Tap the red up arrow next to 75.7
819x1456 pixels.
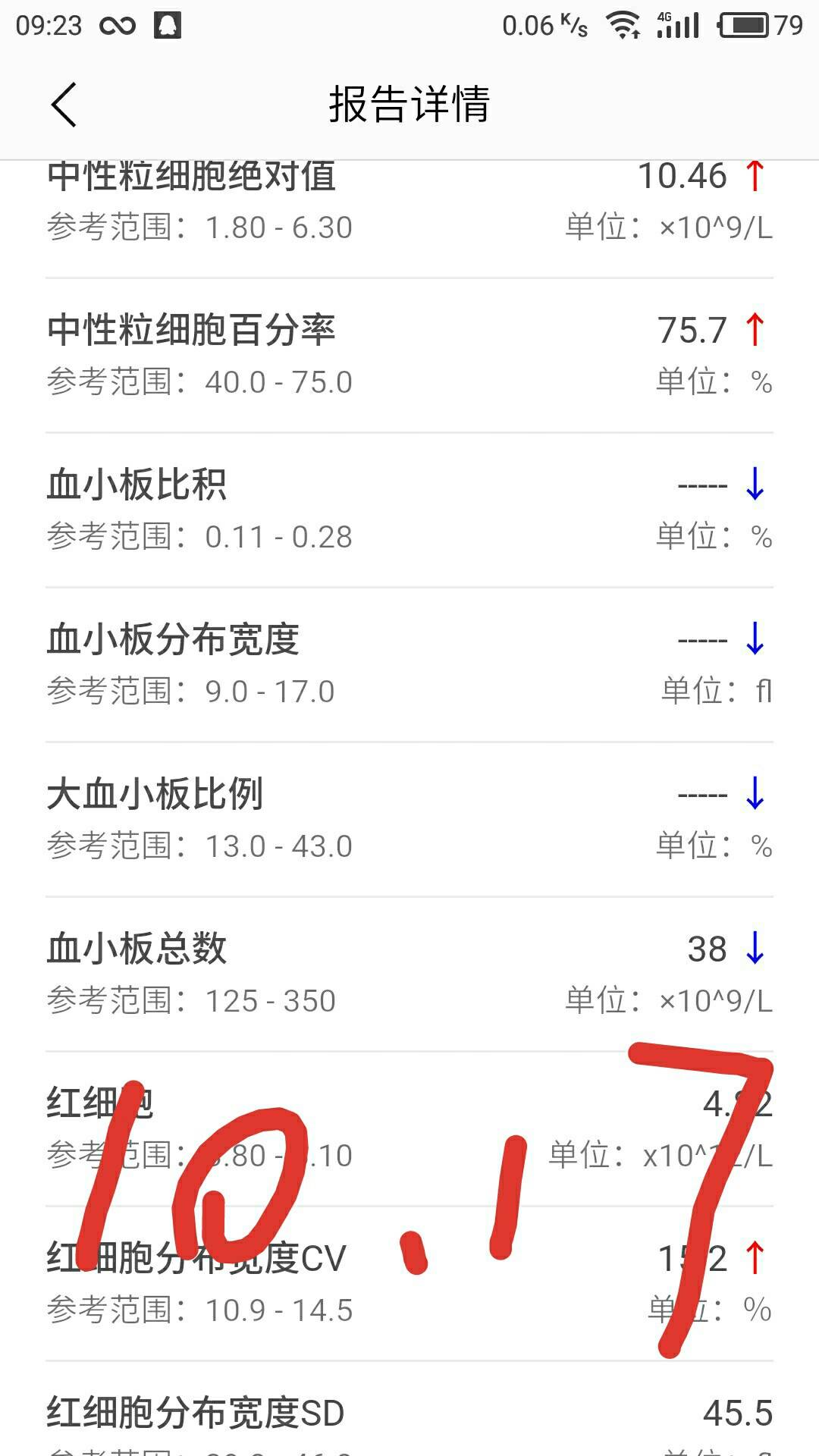coord(754,331)
